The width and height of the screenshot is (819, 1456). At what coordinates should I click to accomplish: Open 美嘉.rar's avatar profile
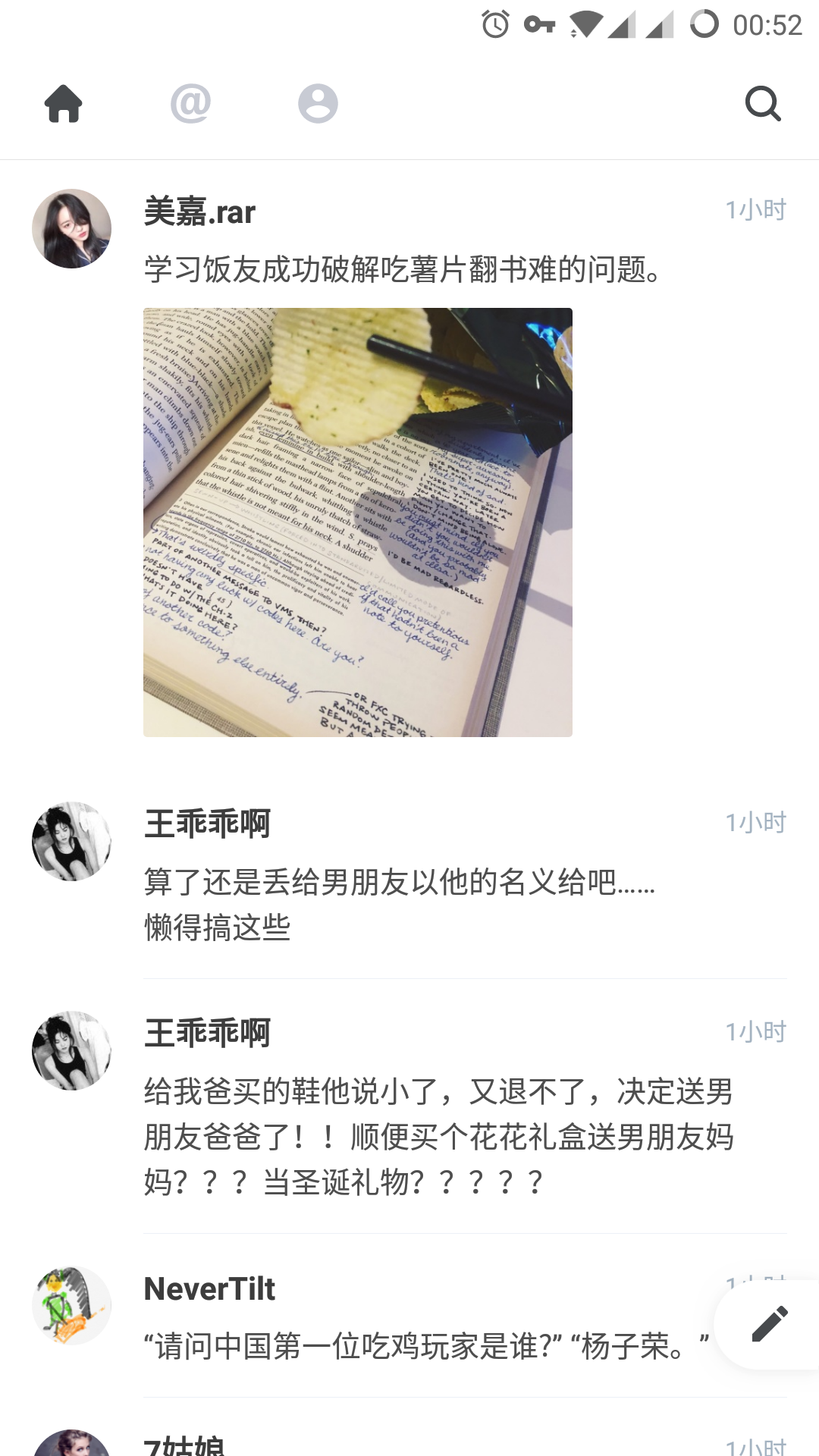pyautogui.click(x=72, y=229)
